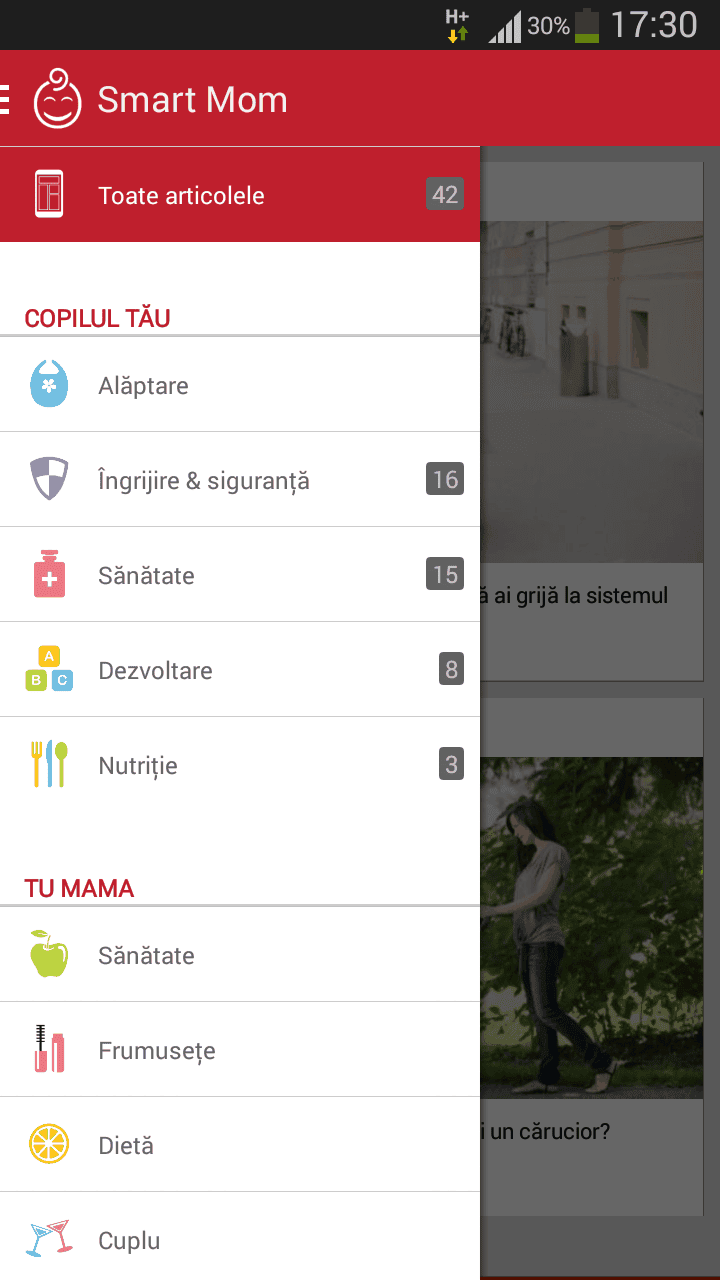This screenshot has width=720, height=1280.
Task: Open the Dietă category
Action: click(x=240, y=1146)
